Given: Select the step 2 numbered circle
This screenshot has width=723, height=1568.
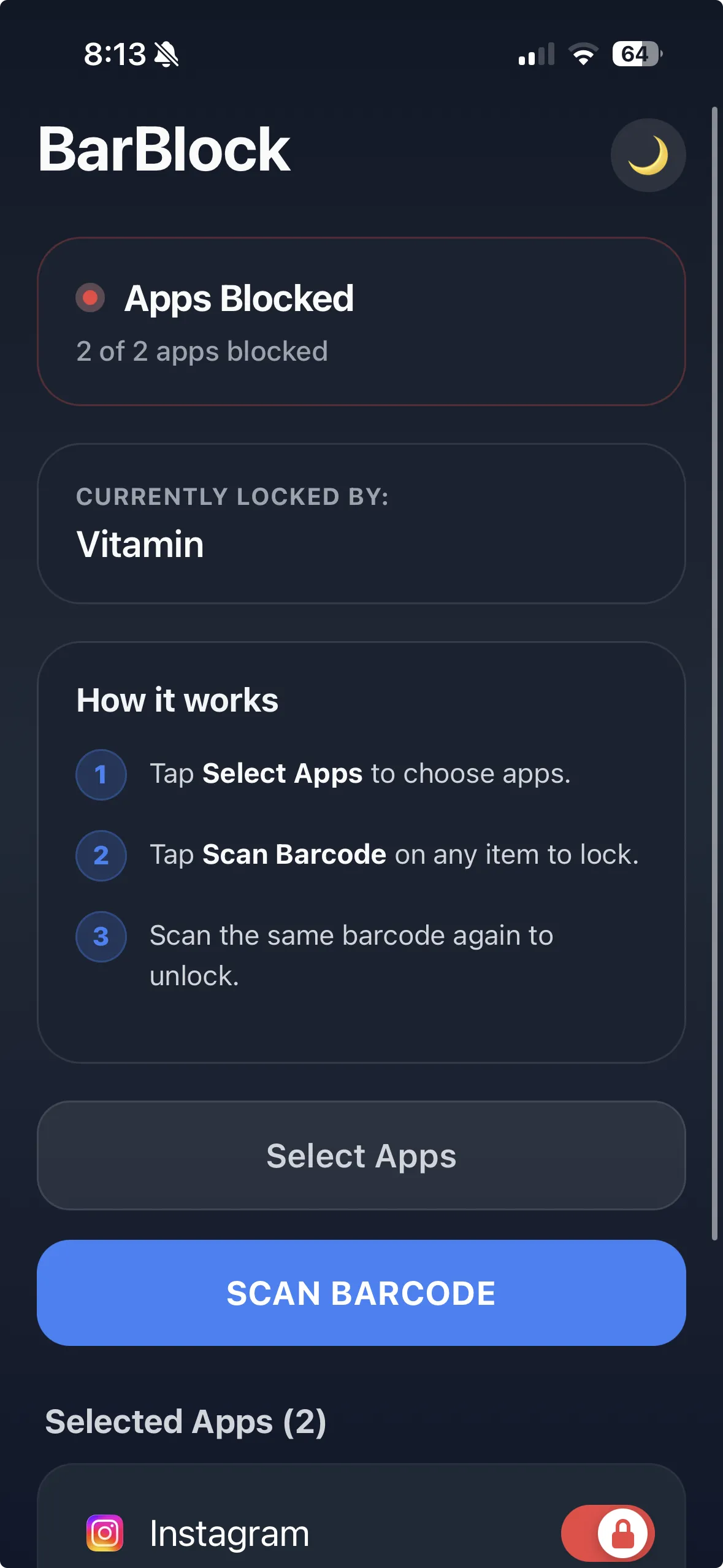Looking at the screenshot, I should [x=101, y=855].
